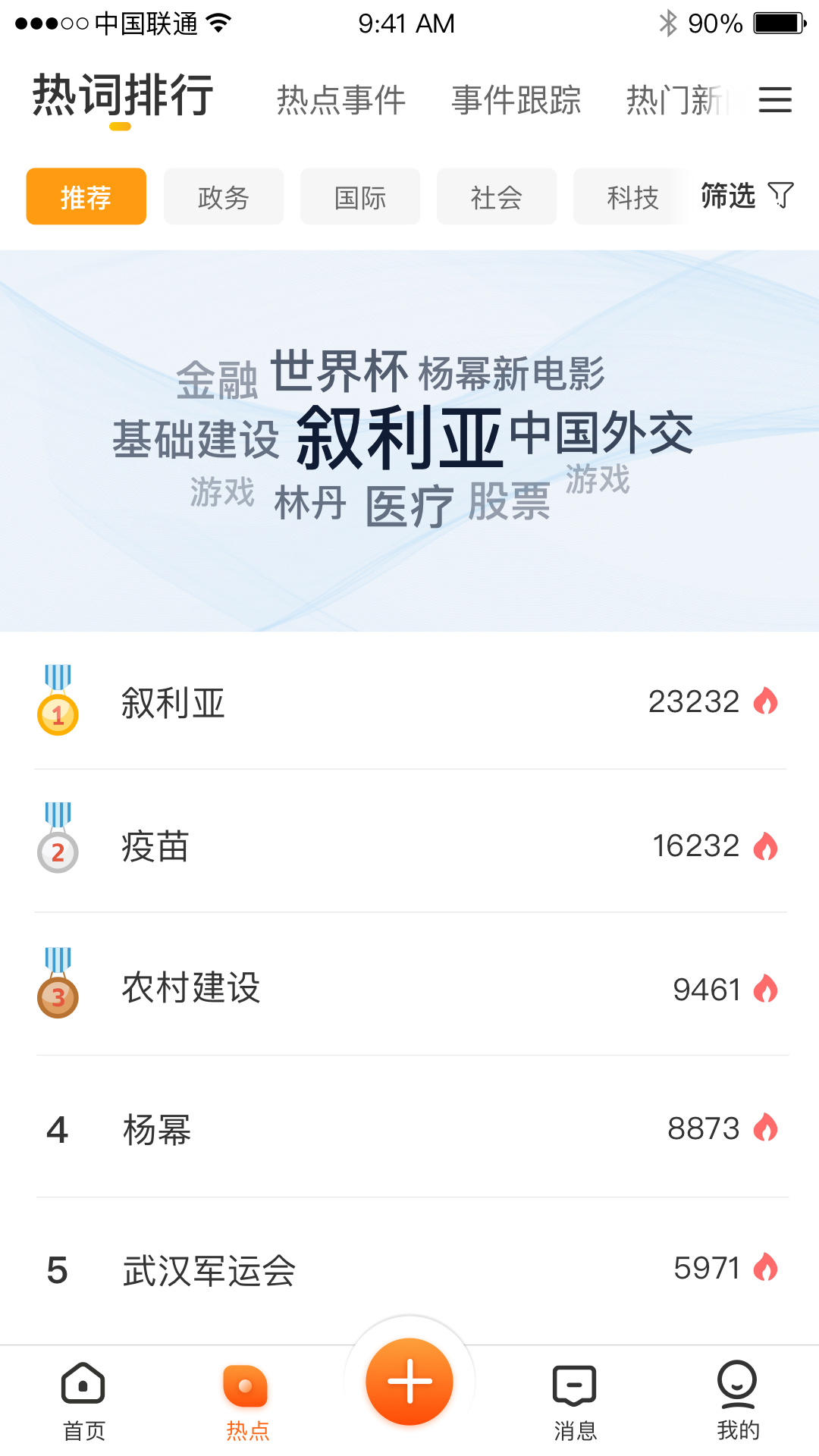Select the 科技 category chip

[x=632, y=196]
